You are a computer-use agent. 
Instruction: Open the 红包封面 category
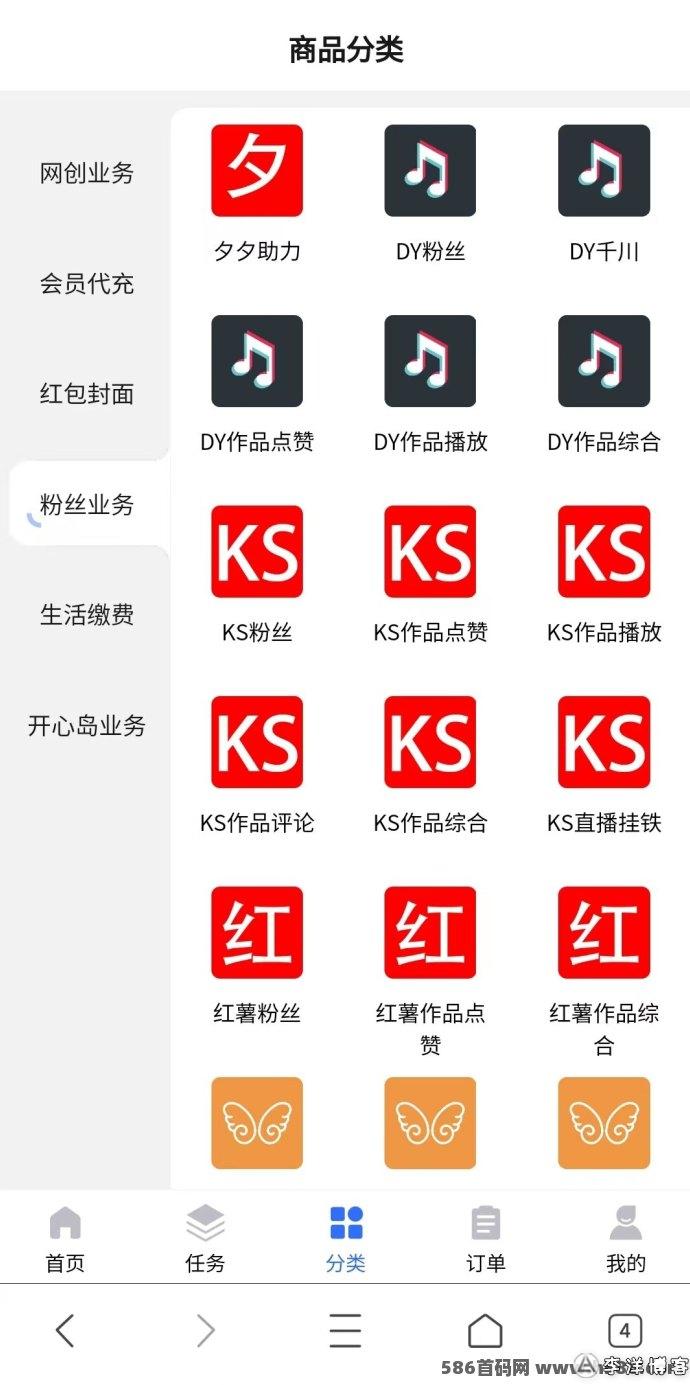pyautogui.click(x=86, y=394)
